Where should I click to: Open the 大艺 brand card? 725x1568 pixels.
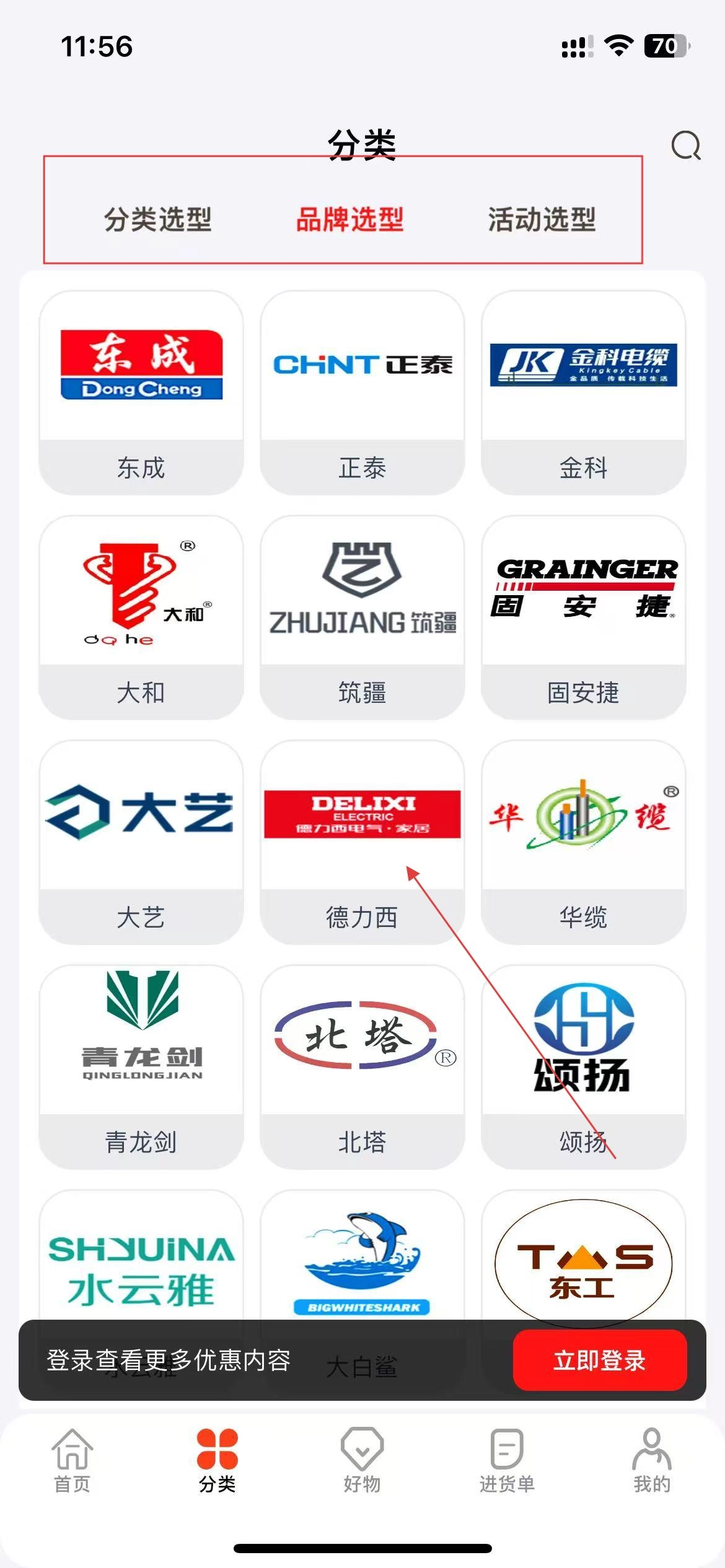141,842
